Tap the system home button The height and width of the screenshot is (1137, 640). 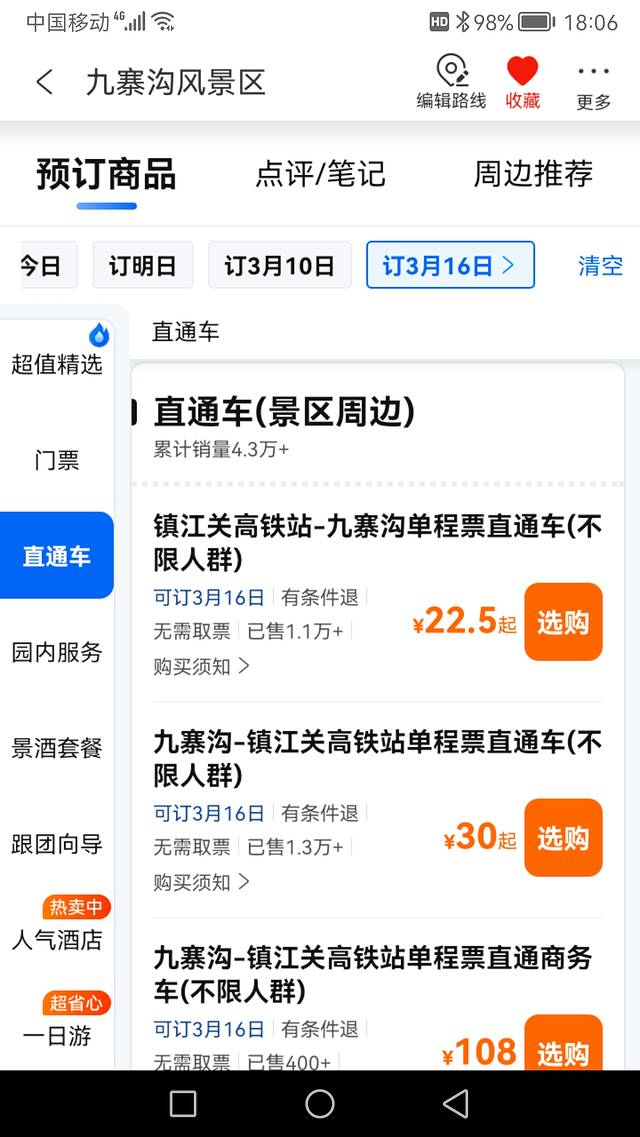coord(320,1104)
